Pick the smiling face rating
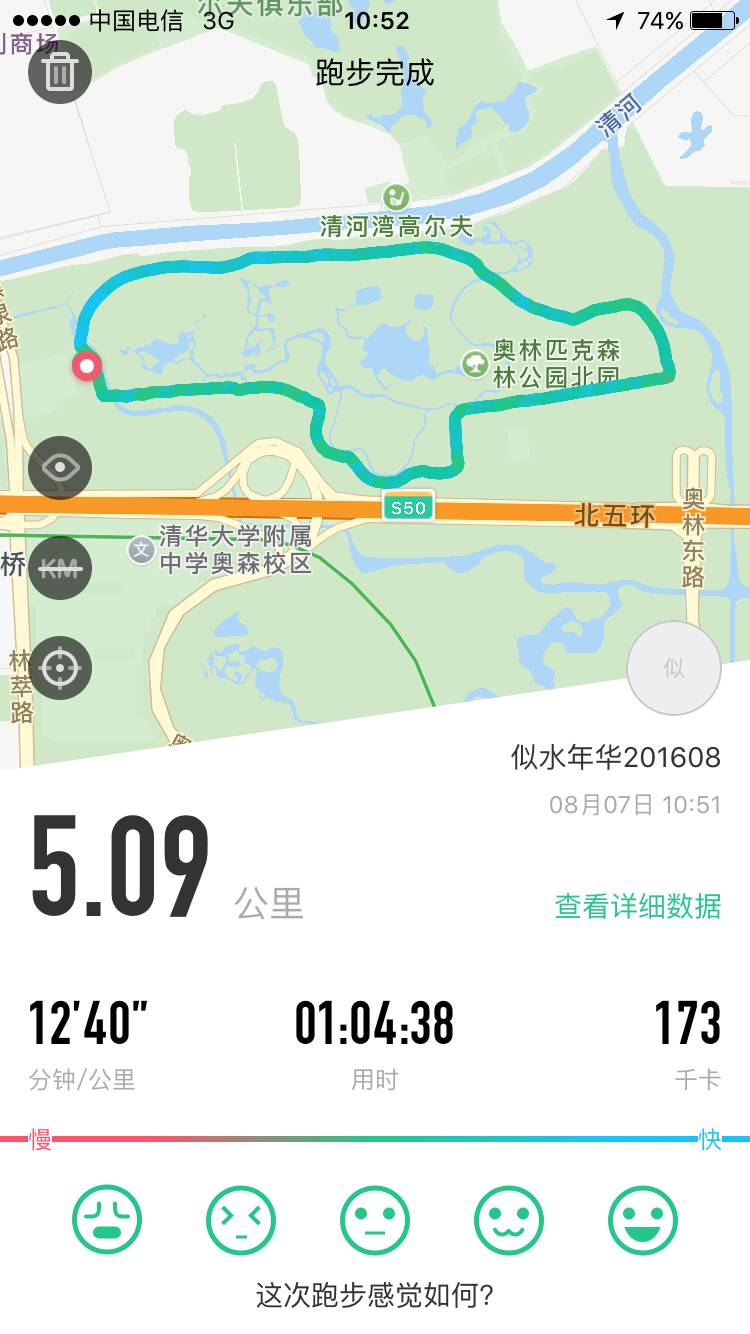This screenshot has width=750, height=1334. point(508,1220)
